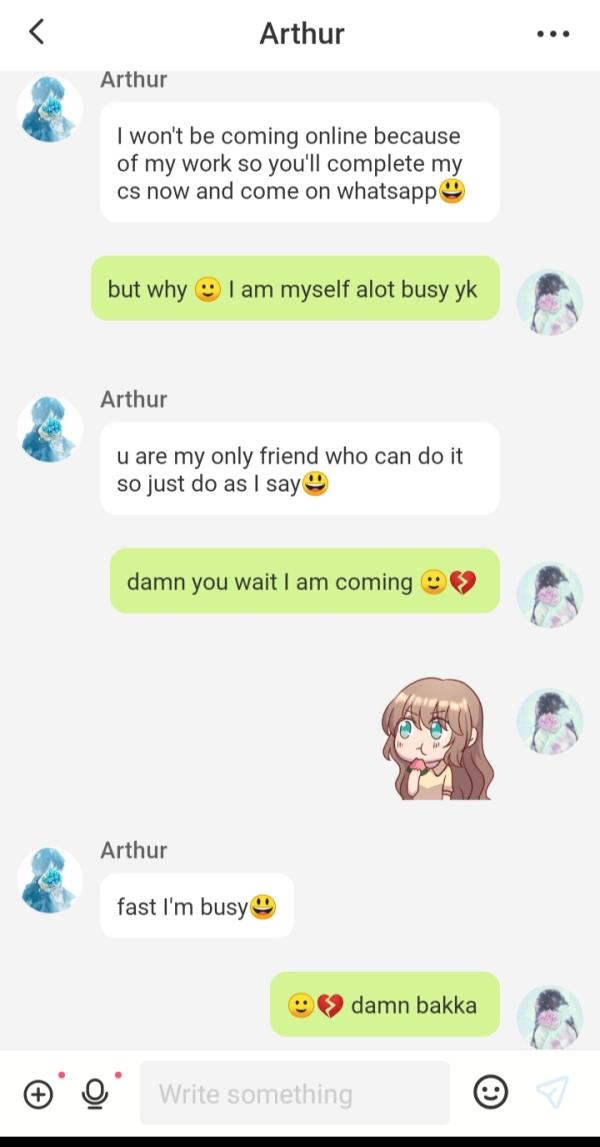Open Arthur's avatar beside "fast I'm busy"

pos(51,879)
